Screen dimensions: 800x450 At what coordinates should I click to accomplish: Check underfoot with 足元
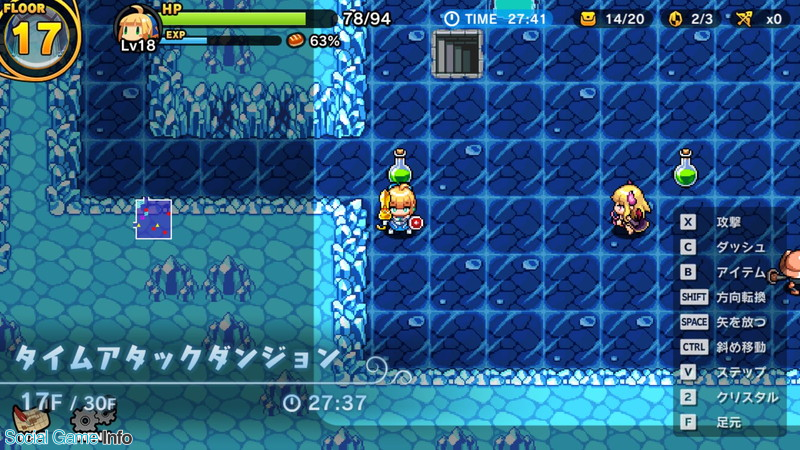pyautogui.click(x=726, y=422)
